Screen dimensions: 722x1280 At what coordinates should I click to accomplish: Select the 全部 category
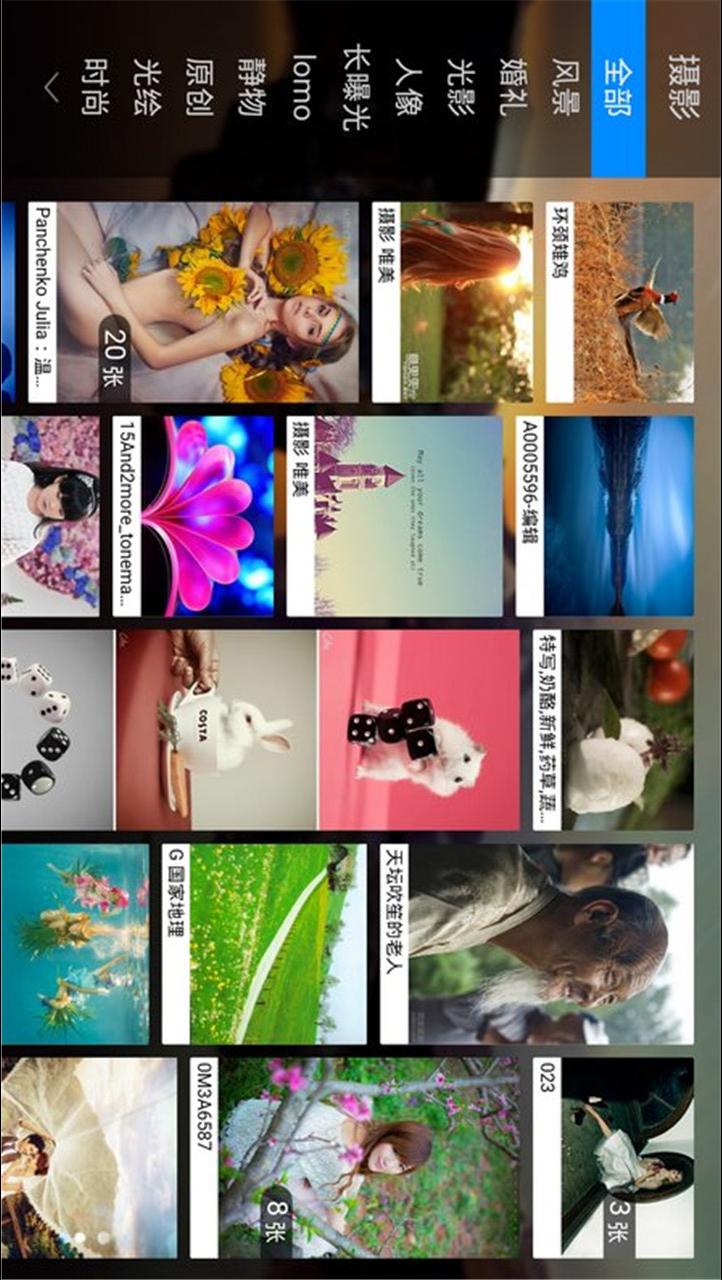click(x=618, y=88)
